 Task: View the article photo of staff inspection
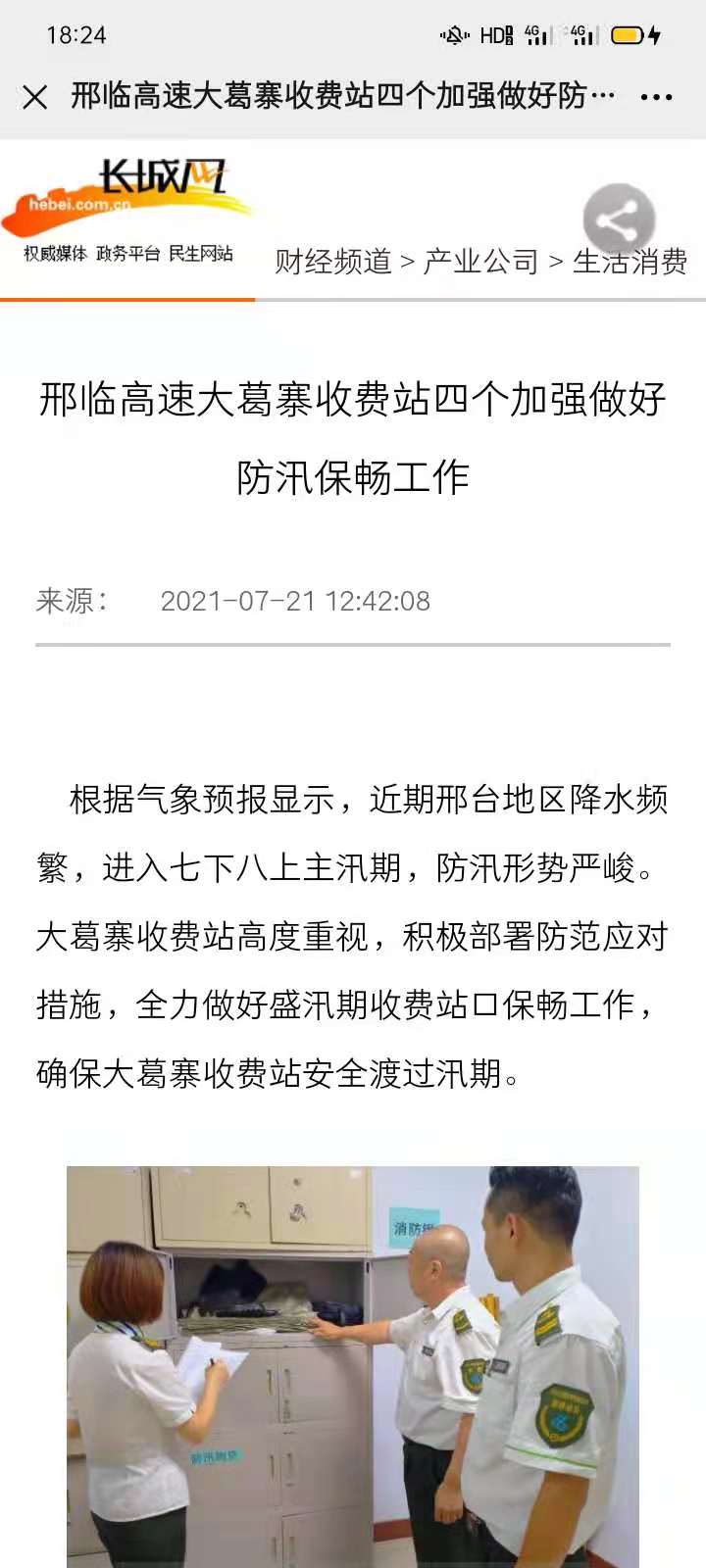coord(353,1367)
